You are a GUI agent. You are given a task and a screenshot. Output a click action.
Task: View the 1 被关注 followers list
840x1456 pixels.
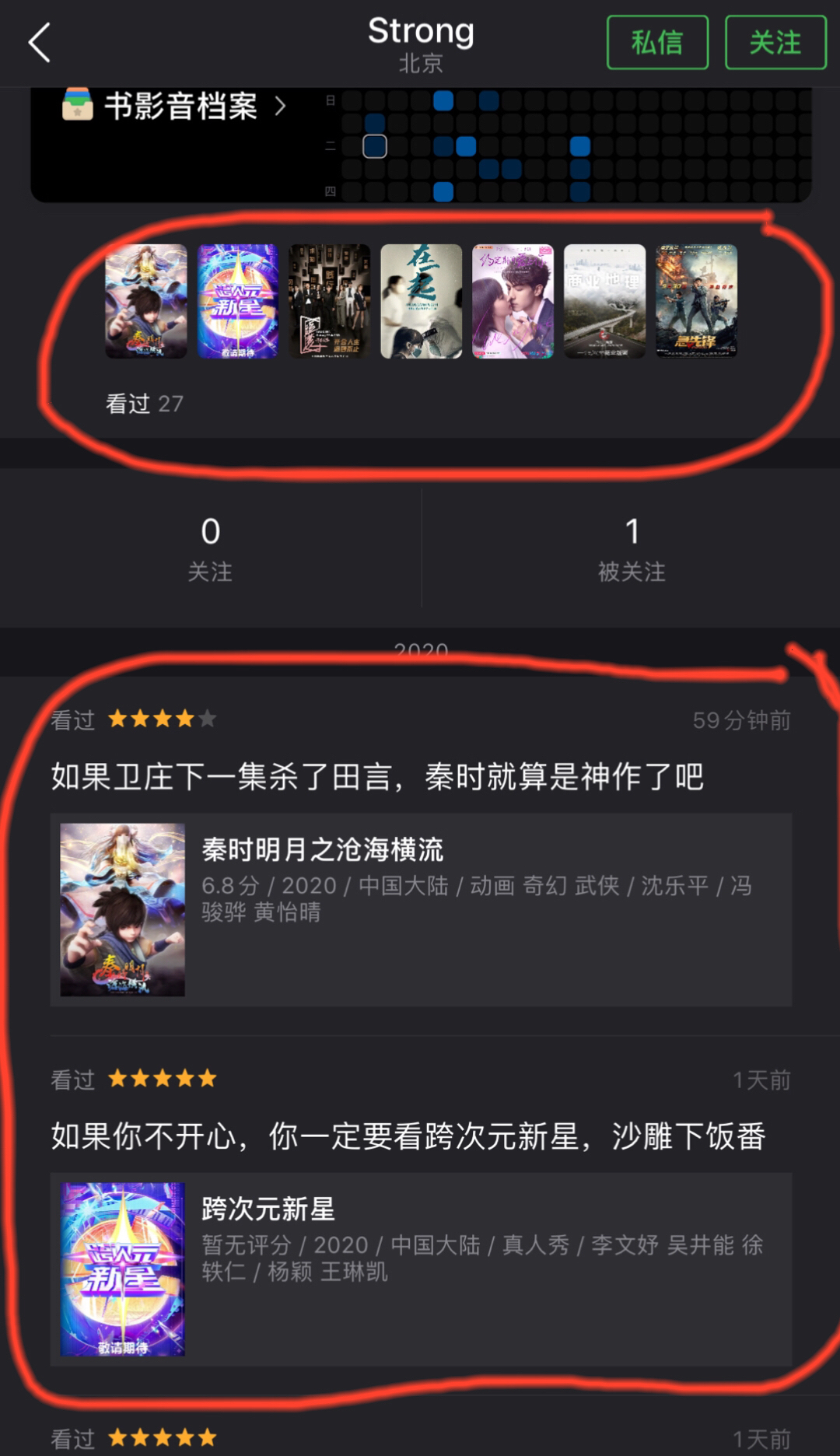pyautogui.click(x=631, y=548)
